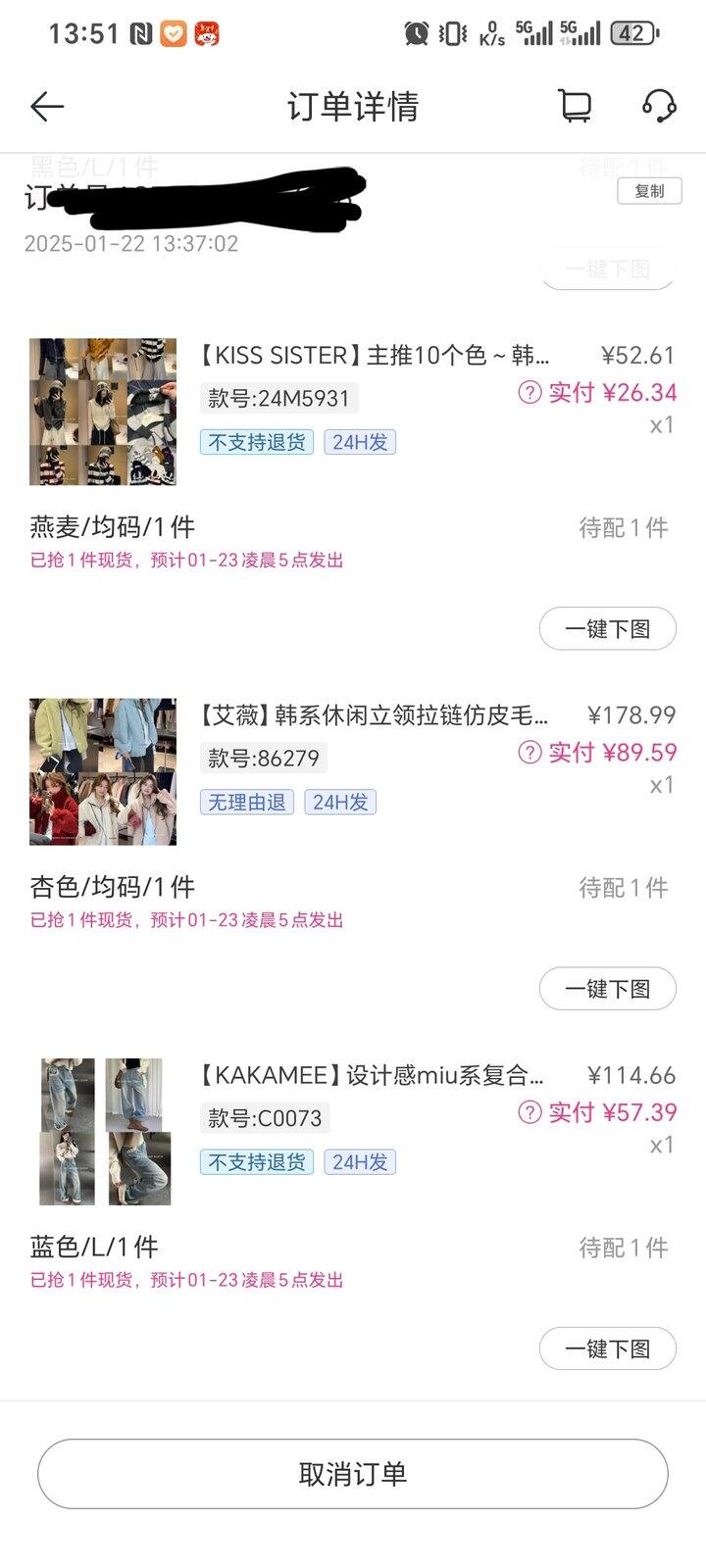Go back from order details
The image size is (706, 1568).
(47, 106)
